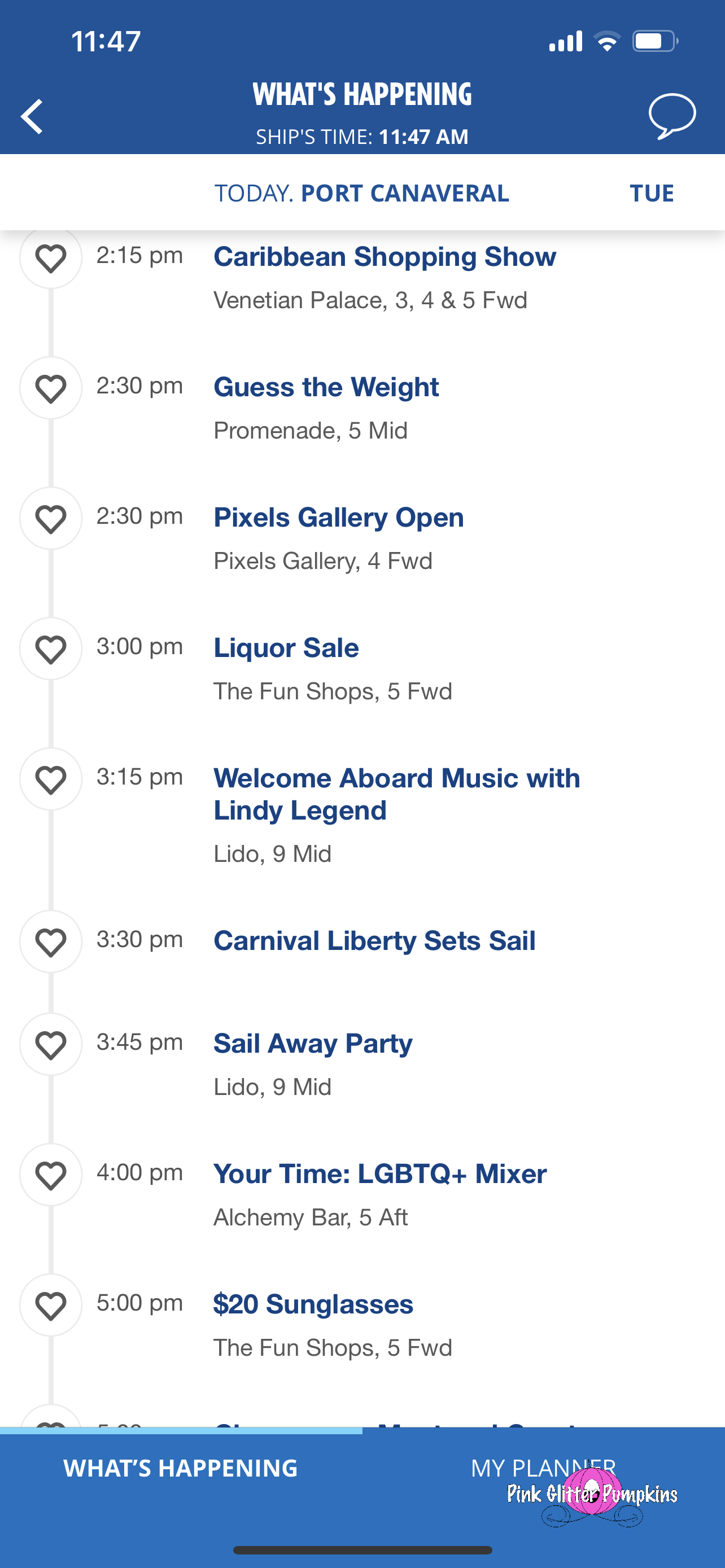The image size is (725, 1568).
Task: Favorite Carnival Liberty Sets Sail
Action: coord(51,941)
